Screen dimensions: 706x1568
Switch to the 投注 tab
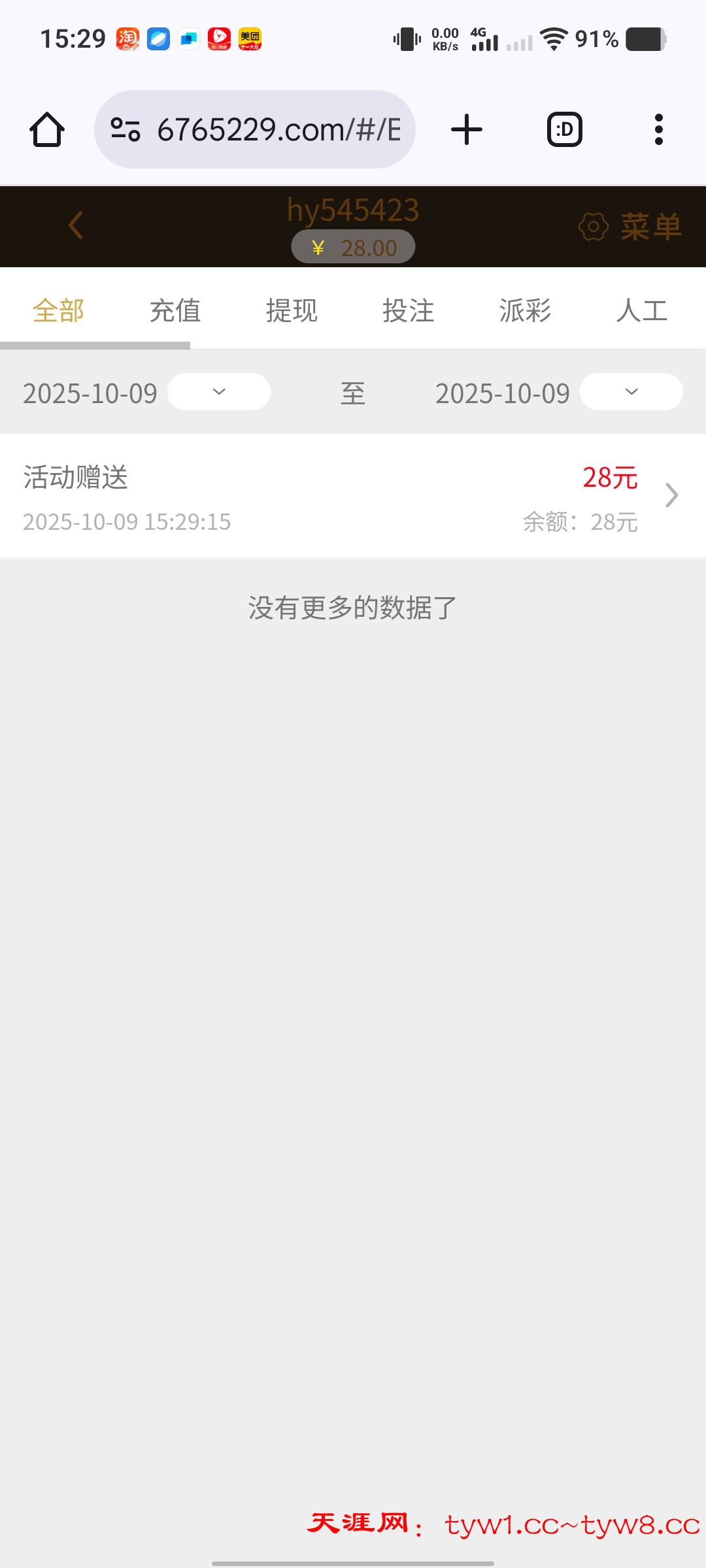pyautogui.click(x=409, y=310)
